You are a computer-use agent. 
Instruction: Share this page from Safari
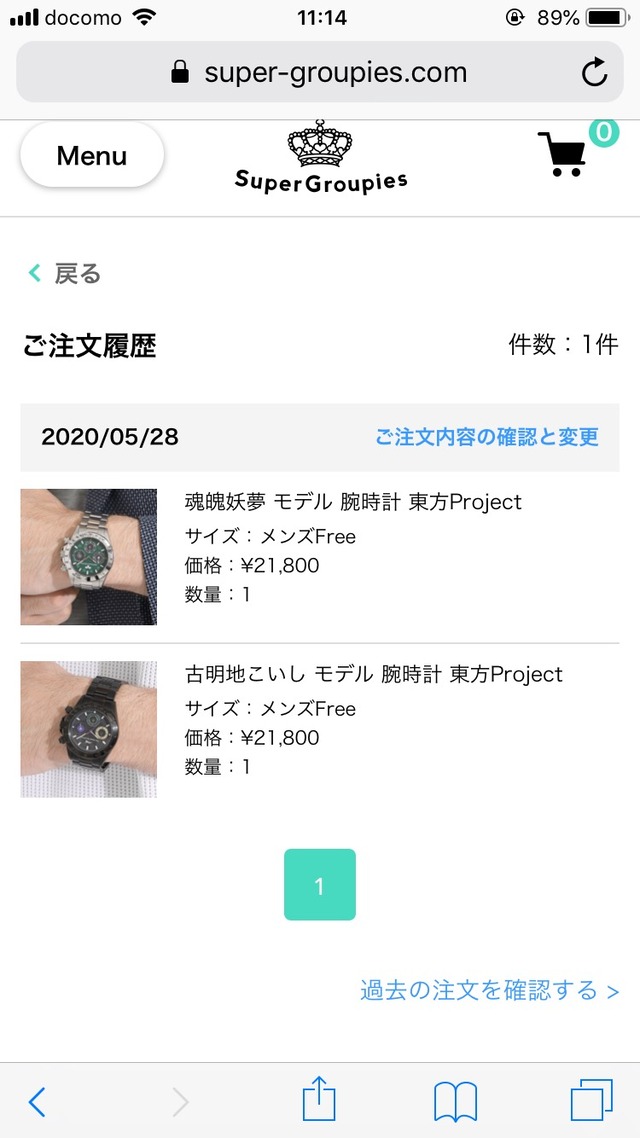319,1099
